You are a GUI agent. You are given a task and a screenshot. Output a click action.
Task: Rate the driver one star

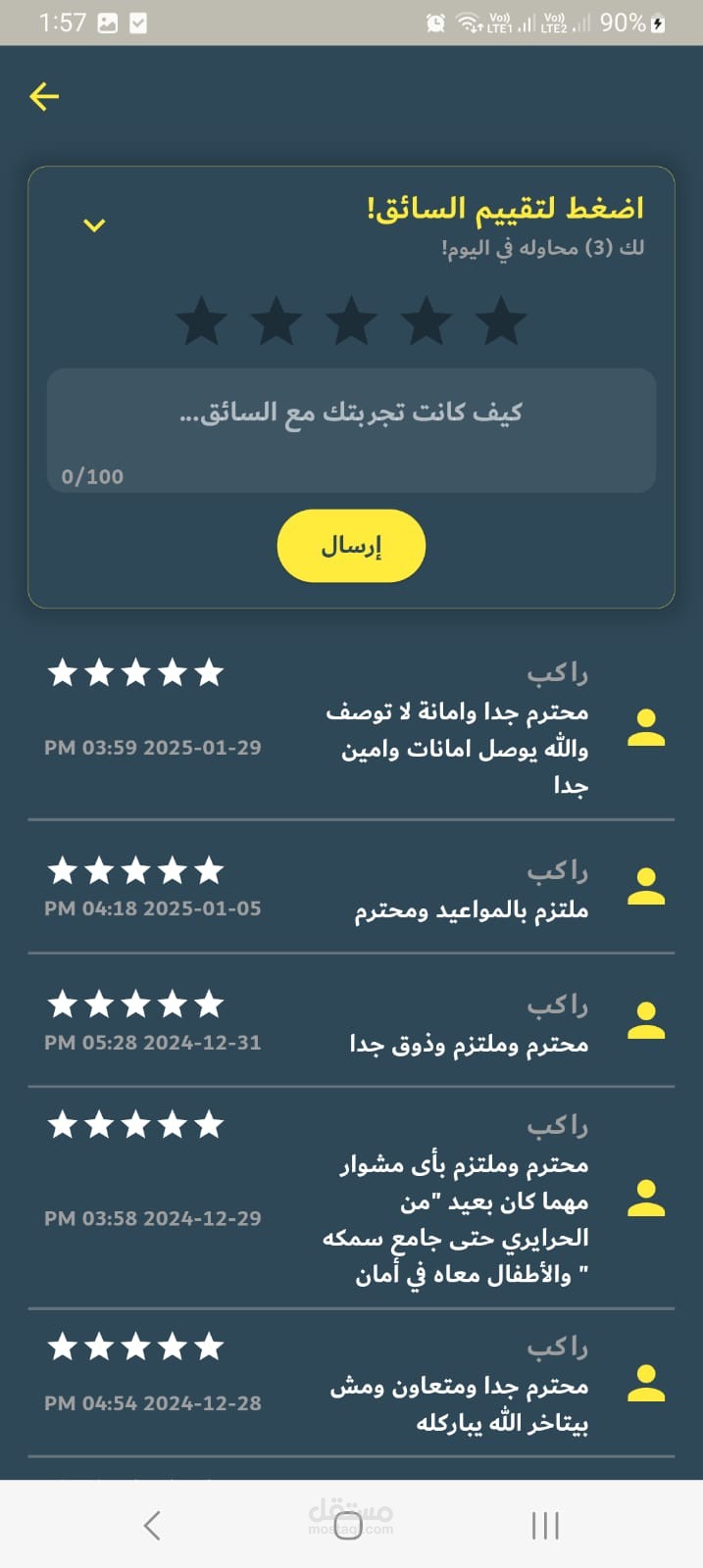tap(501, 322)
